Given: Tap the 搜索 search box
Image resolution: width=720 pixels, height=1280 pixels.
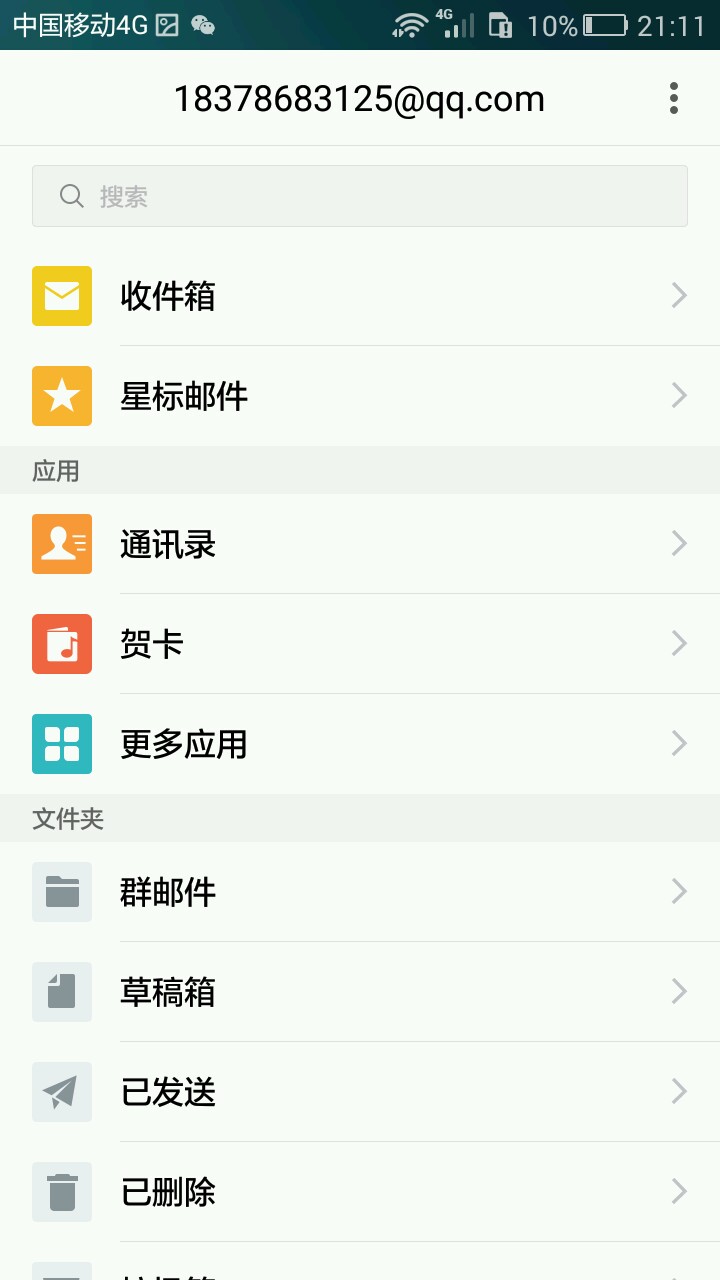Looking at the screenshot, I should click(x=360, y=196).
